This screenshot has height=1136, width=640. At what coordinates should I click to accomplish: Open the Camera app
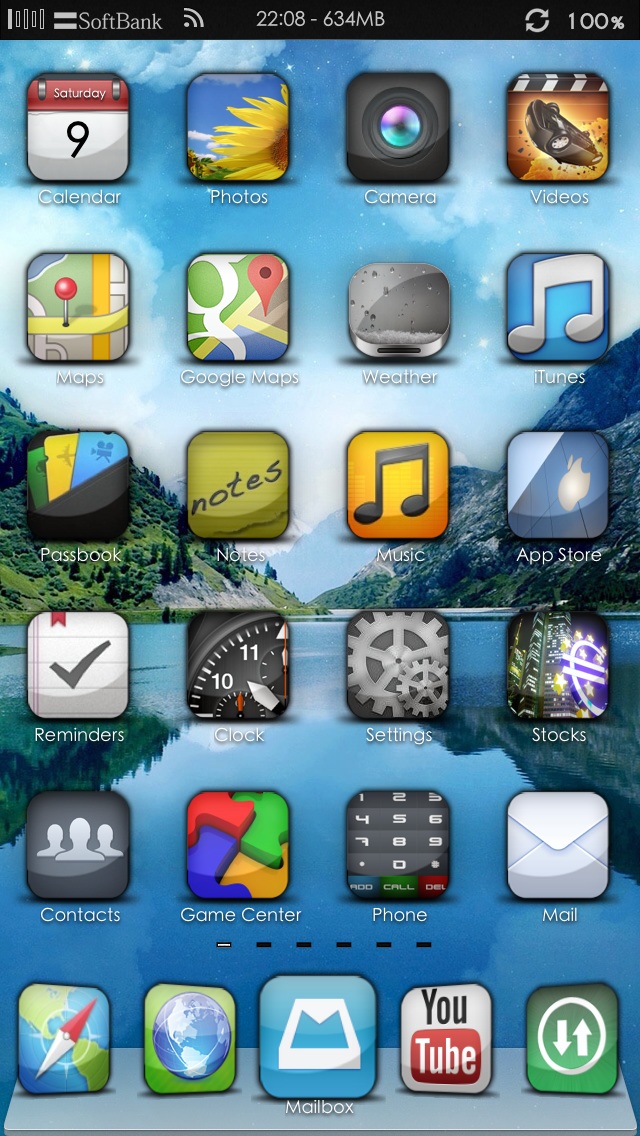click(398, 127)
